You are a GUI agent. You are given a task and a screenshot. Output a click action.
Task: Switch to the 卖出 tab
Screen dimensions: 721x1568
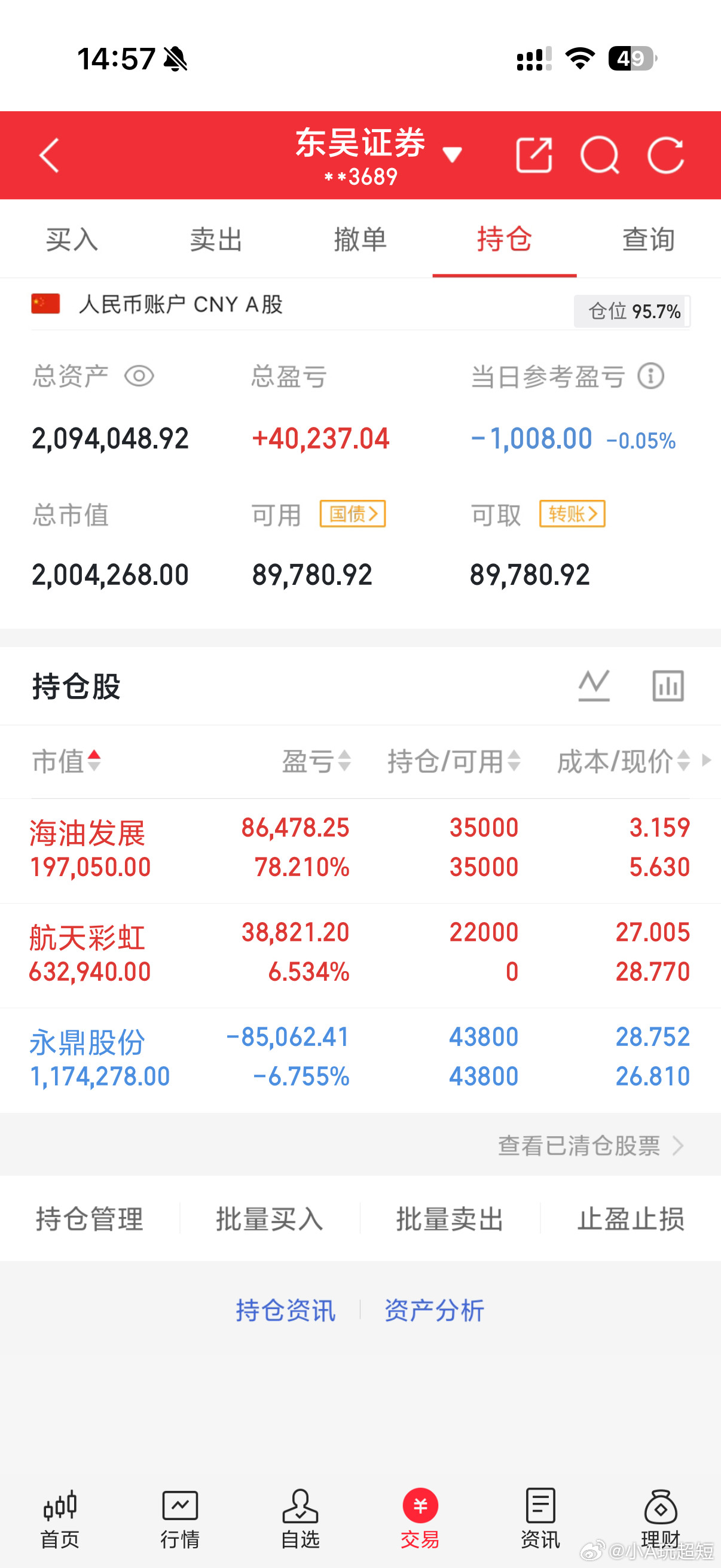(x=216, y=239)
